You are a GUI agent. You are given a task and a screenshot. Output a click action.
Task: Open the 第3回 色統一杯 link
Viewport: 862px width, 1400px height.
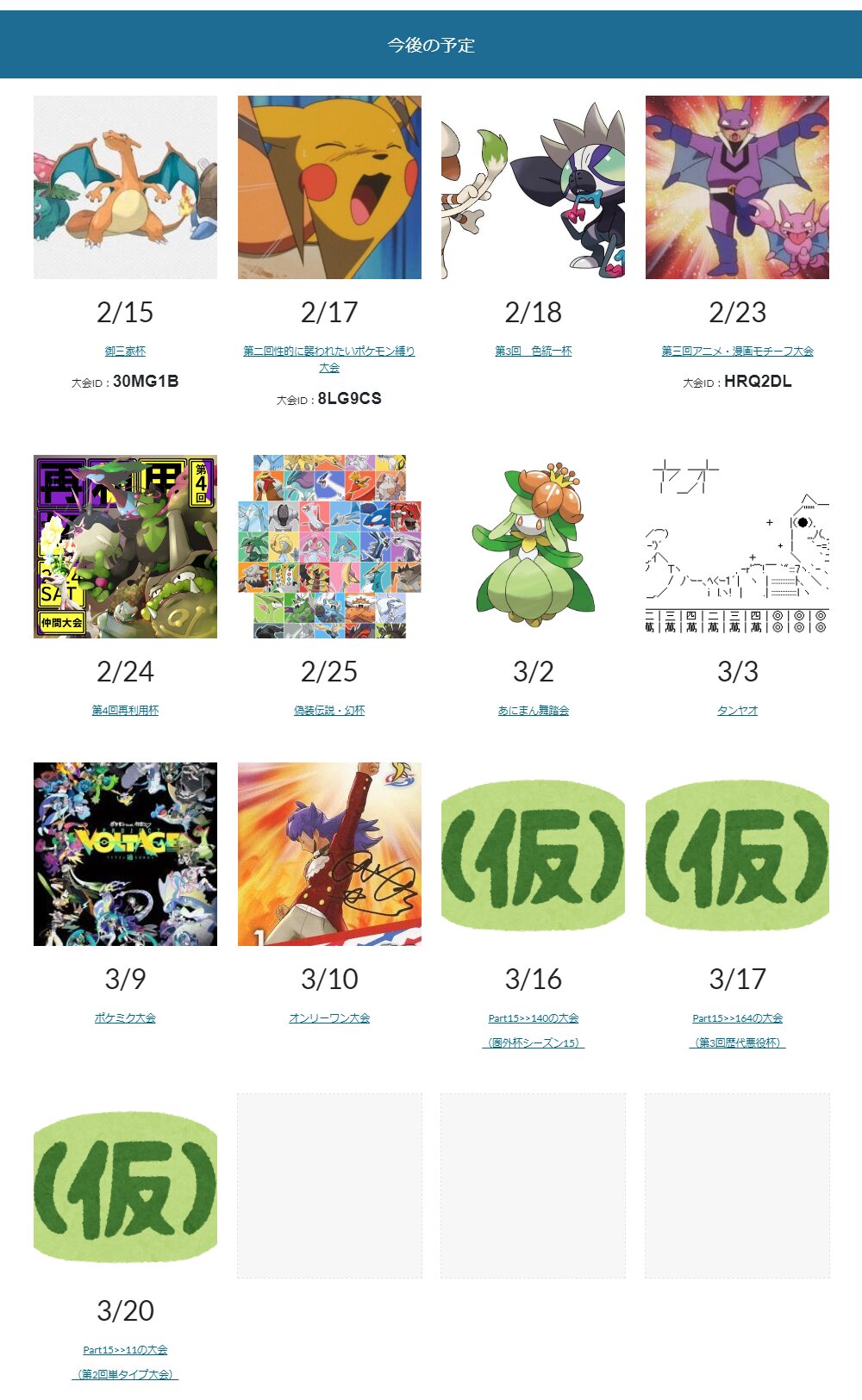point(534,351)
